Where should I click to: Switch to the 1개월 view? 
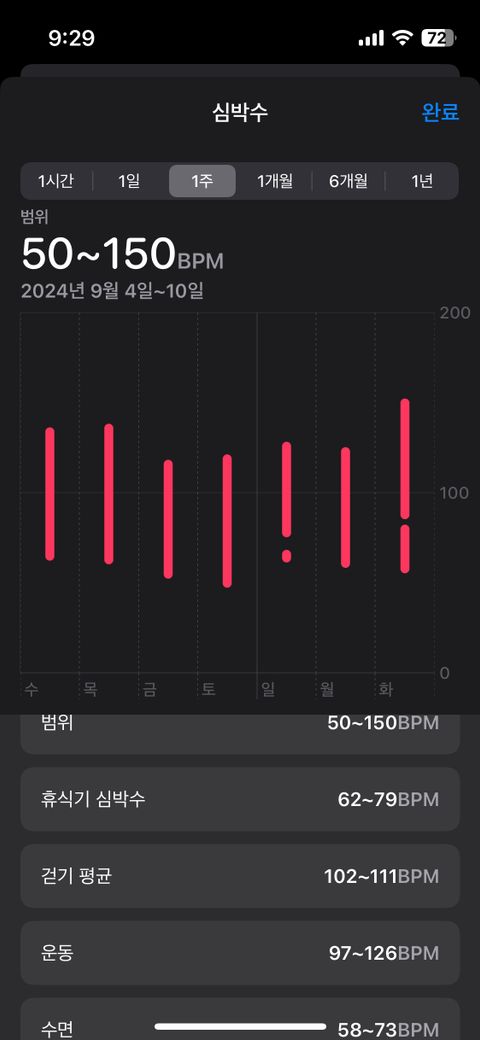274,181
